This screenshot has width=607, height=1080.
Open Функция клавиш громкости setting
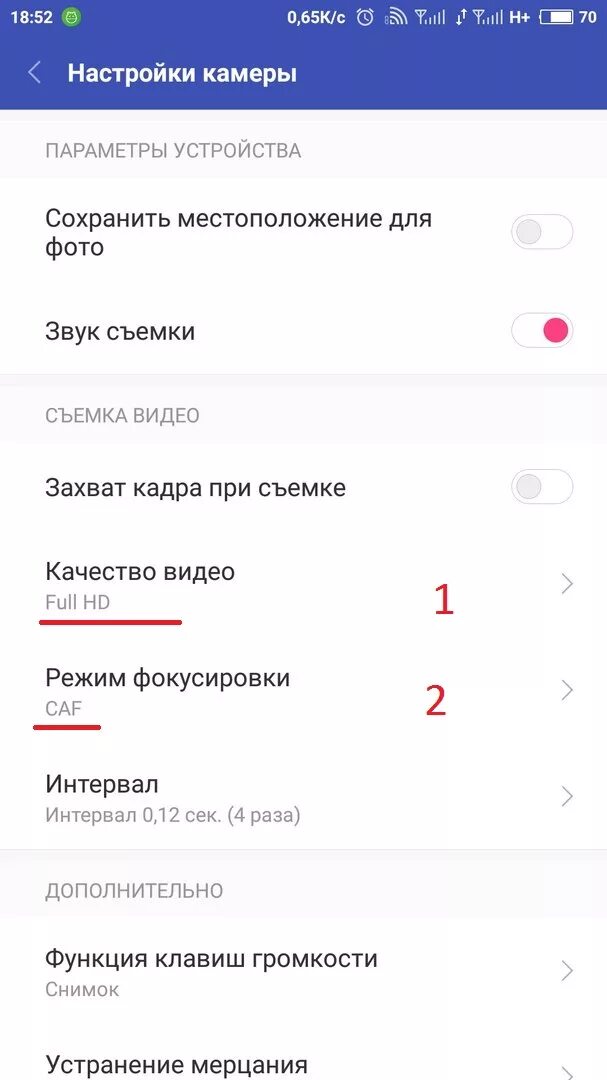point(303,971)
